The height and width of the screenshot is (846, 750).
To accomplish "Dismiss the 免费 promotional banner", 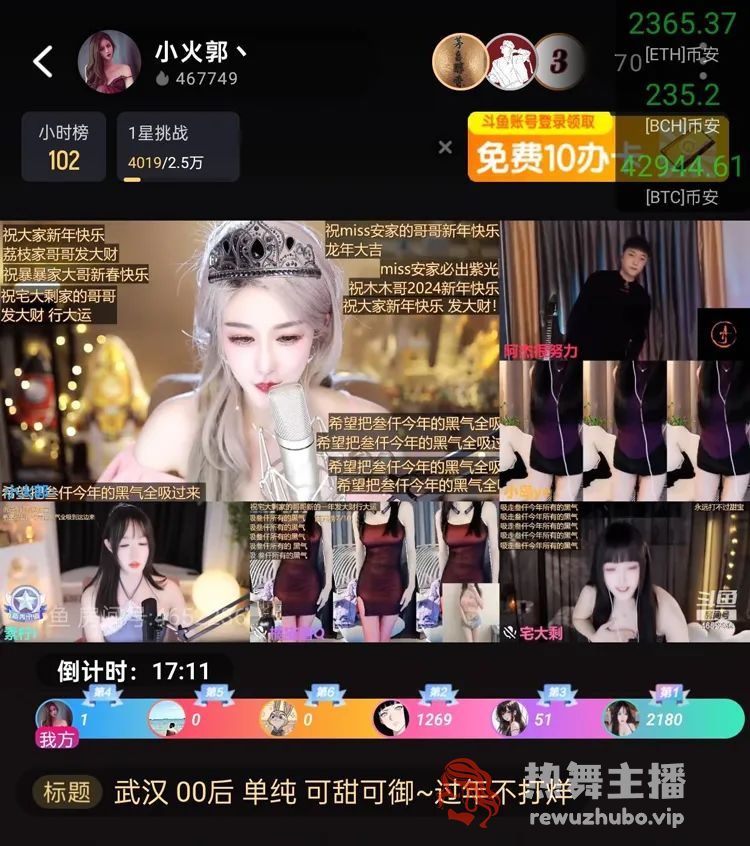I will (x=445, y=147).
